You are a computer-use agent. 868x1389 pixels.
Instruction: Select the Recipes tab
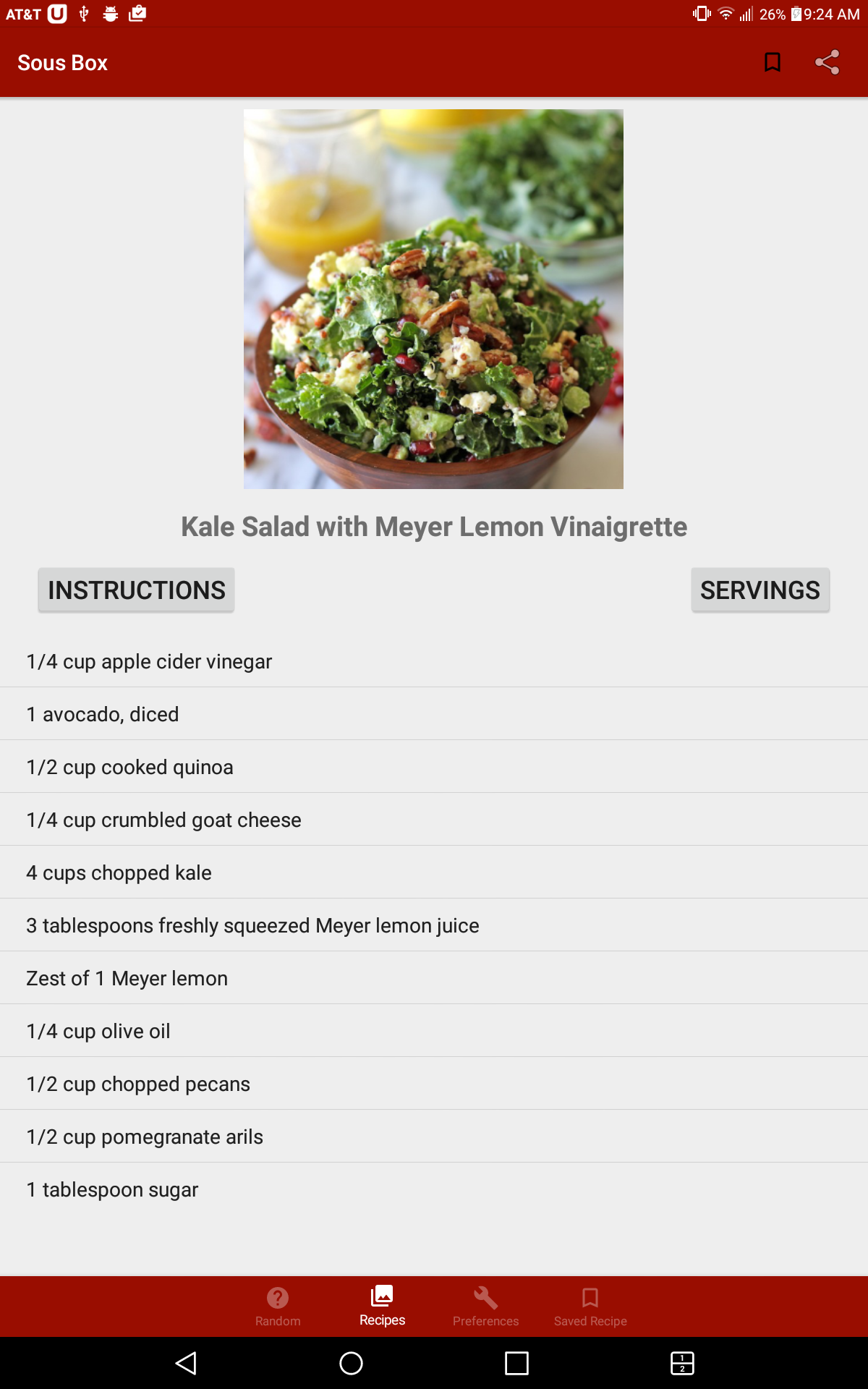pos(382,1307)
